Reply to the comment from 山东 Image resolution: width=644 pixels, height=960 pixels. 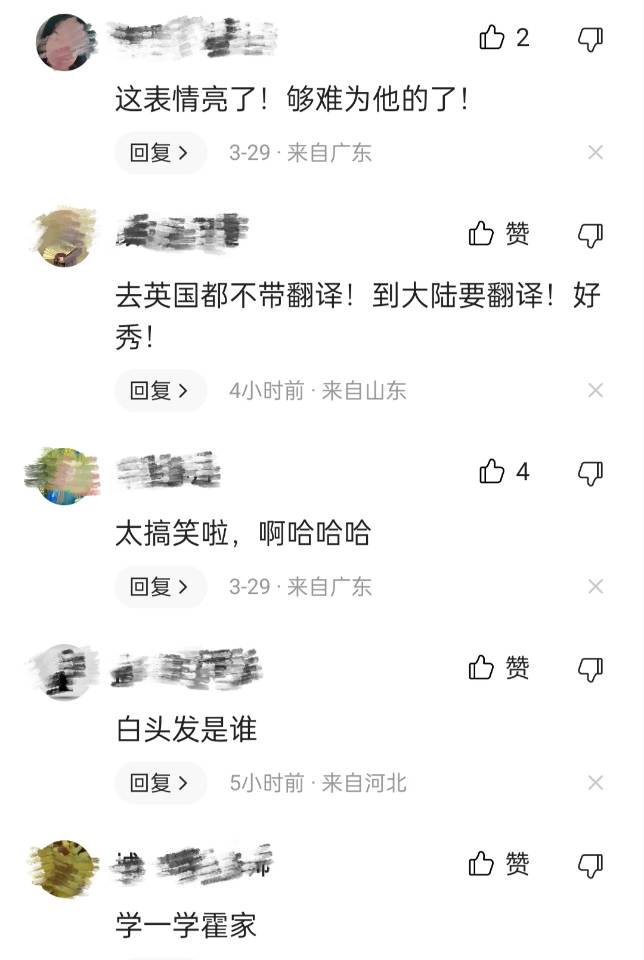[160, 391]
